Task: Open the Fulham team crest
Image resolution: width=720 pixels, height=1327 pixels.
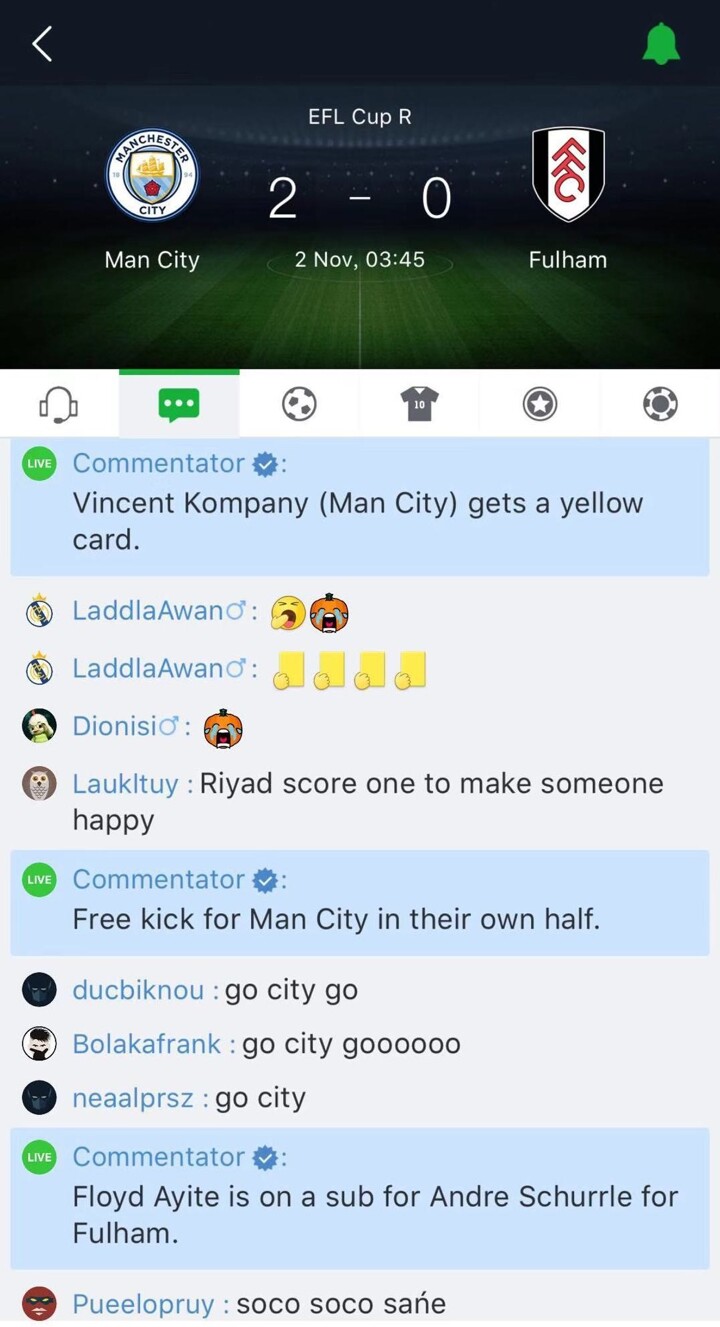Action: tap(567, 174)
